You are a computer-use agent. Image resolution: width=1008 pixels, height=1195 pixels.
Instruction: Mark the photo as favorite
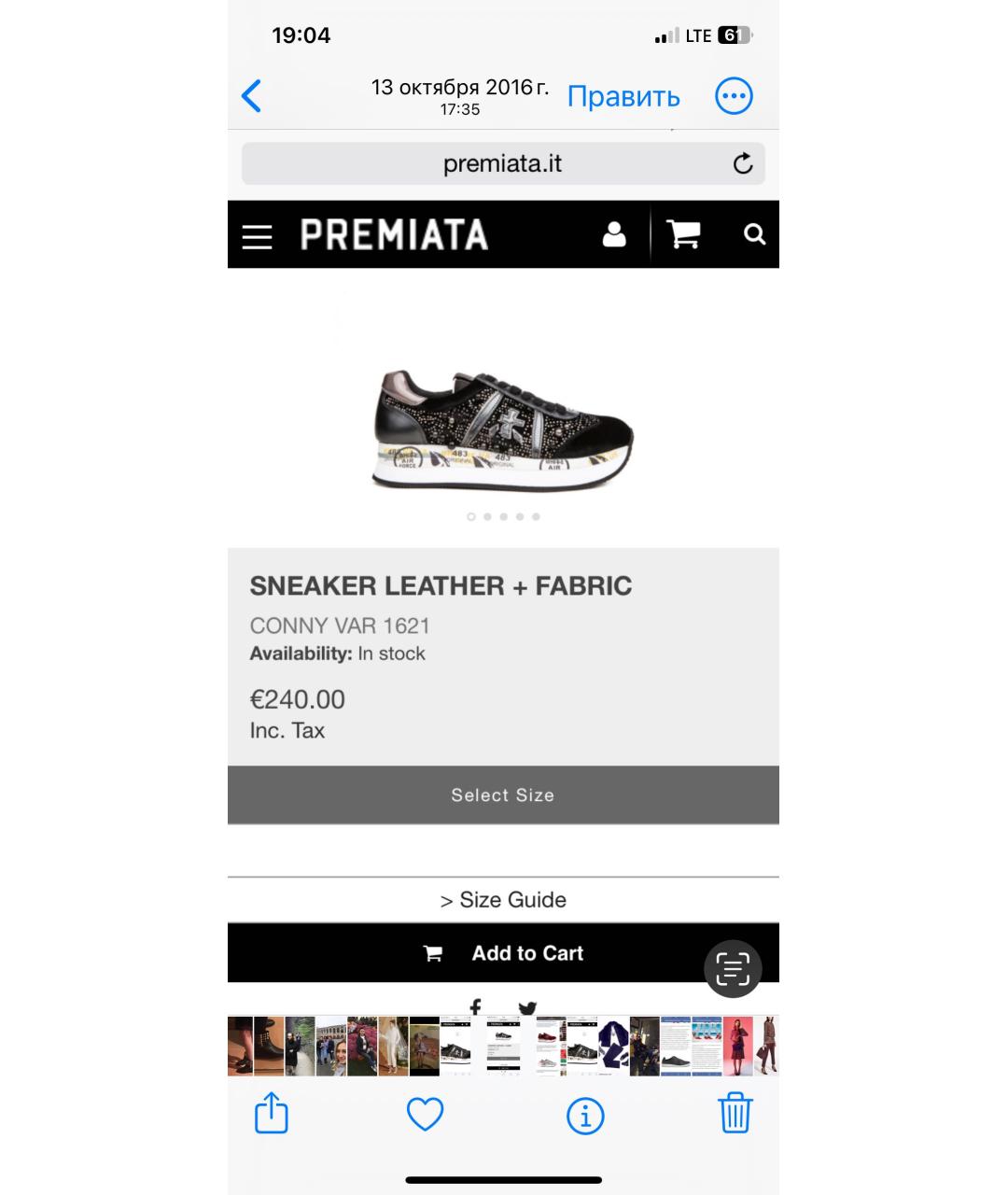[426, 1114]
